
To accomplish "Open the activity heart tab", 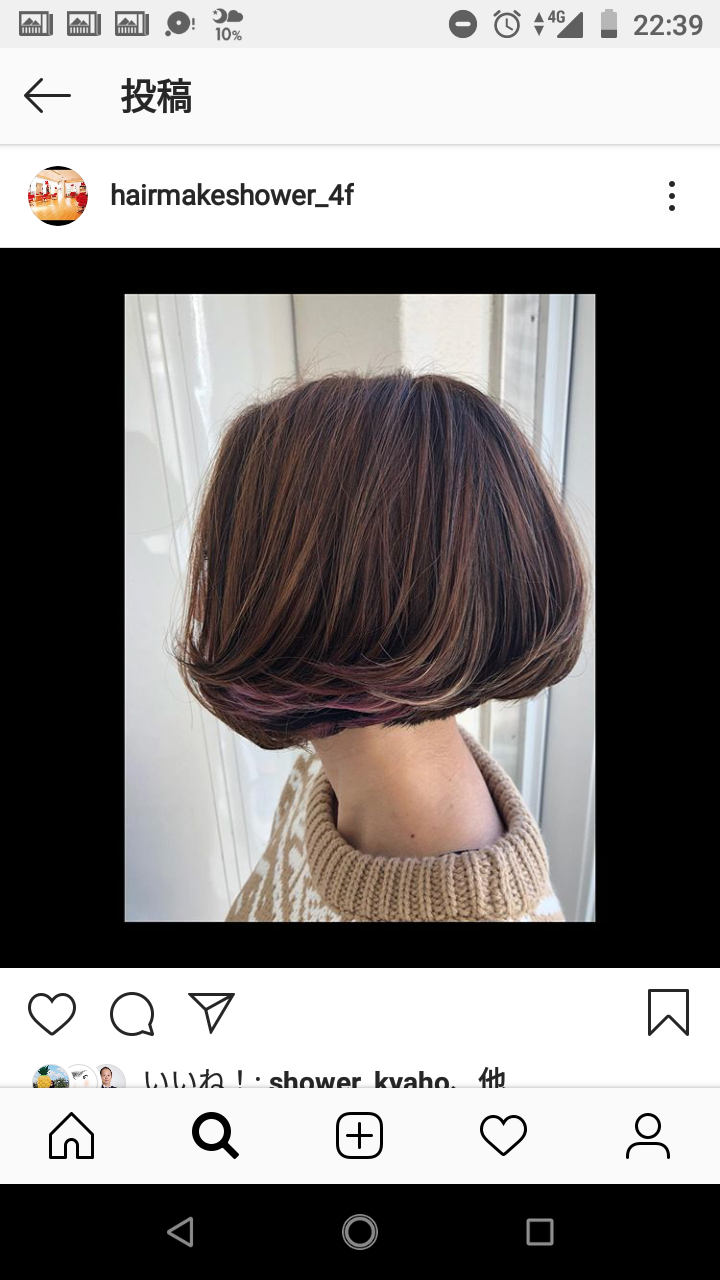I will [503, 1136].
